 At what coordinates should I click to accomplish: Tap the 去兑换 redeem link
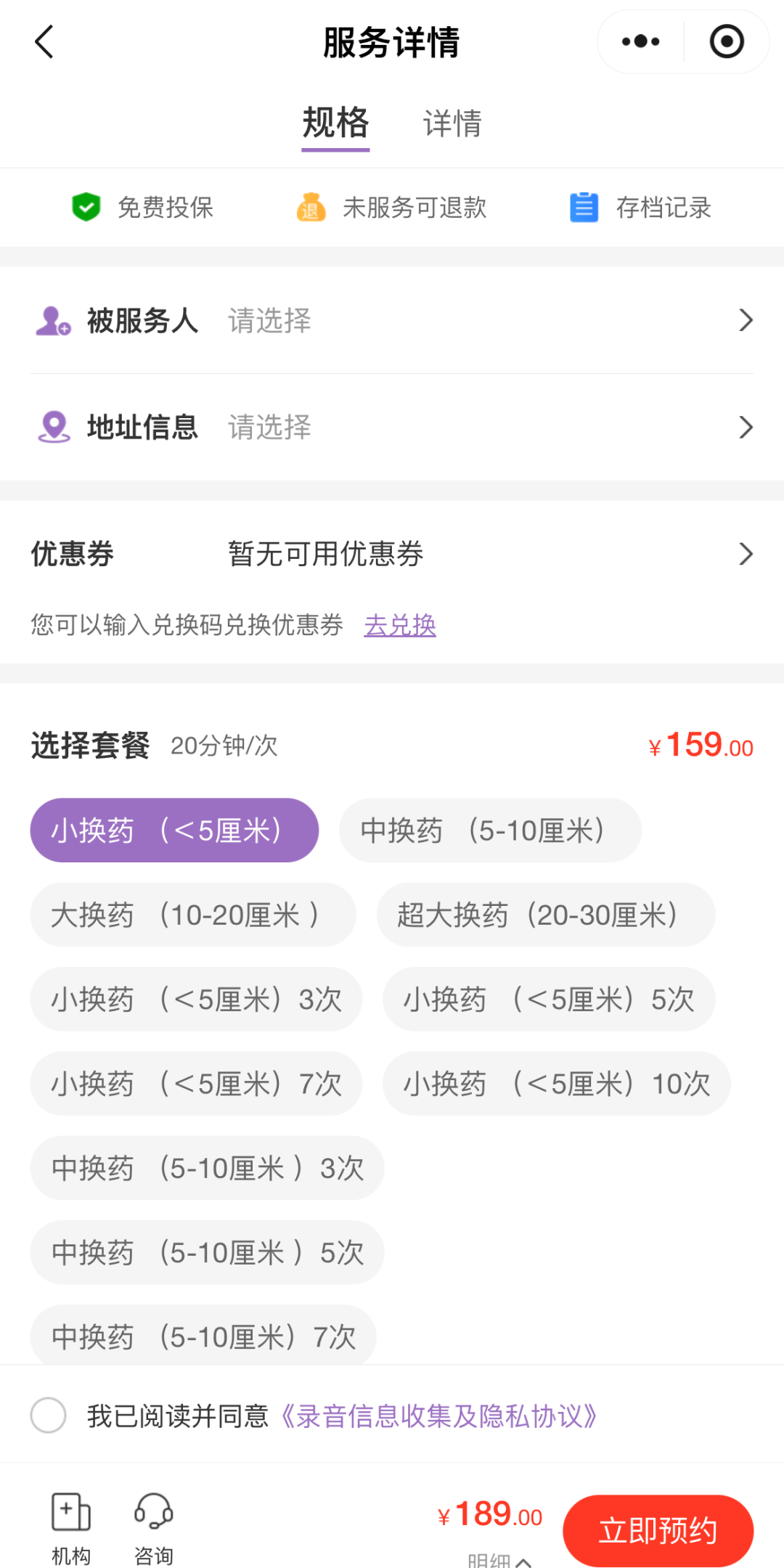point(400,625)
